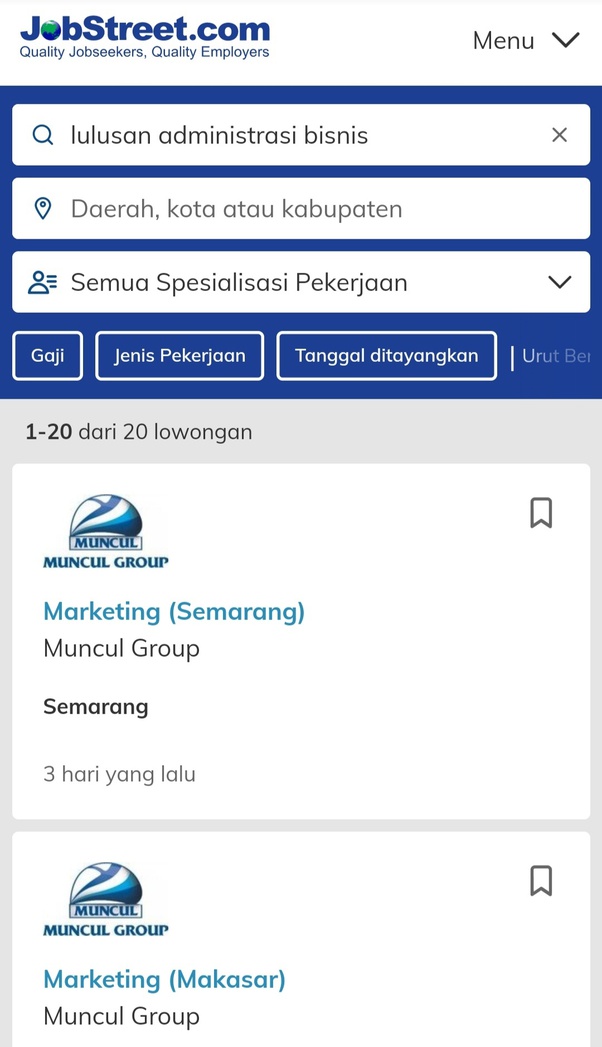Enter a location in Daerah, kota atau kabupaten
Screen dimensions: 602x1047
point(300,209)
